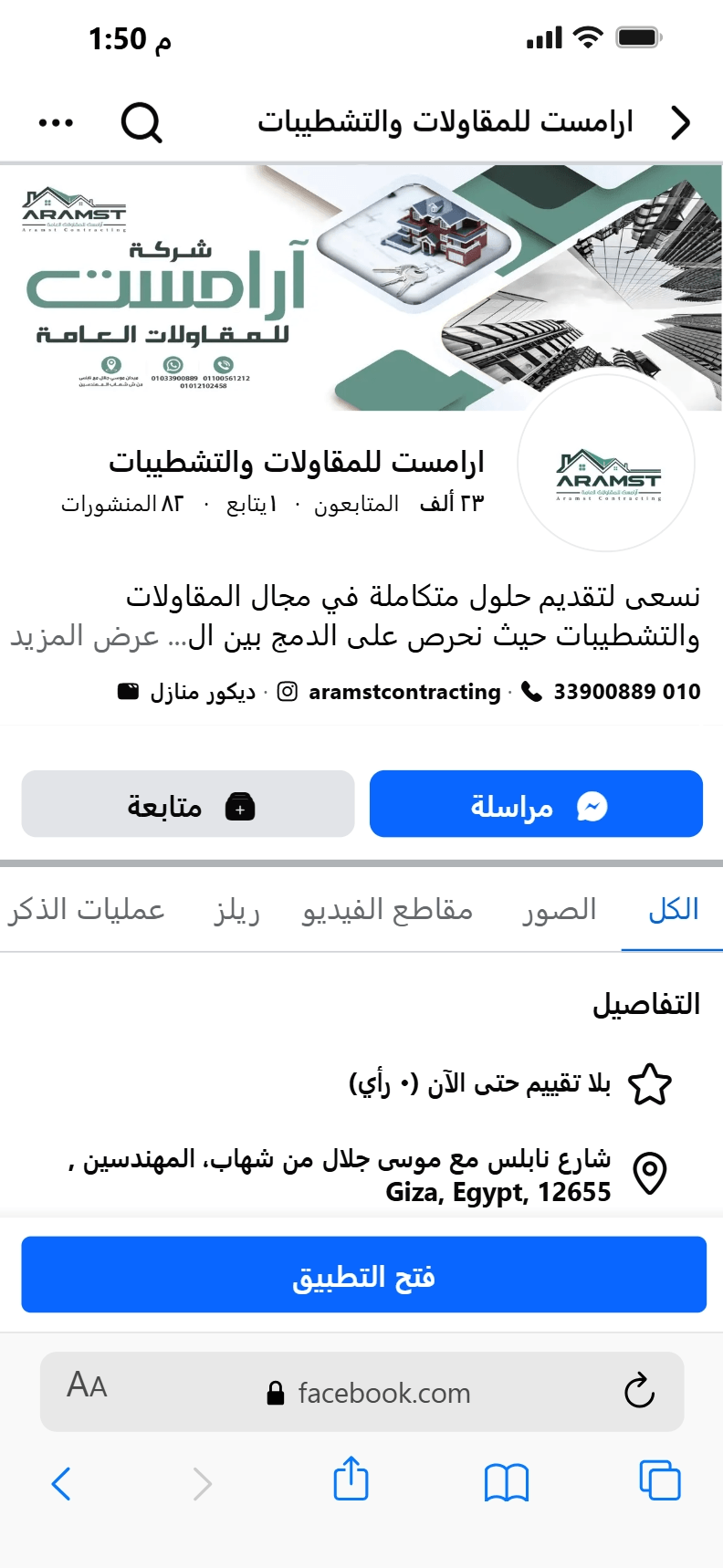
Task: Expand the bio with عرض المزيد
Action: pos(85,636)
